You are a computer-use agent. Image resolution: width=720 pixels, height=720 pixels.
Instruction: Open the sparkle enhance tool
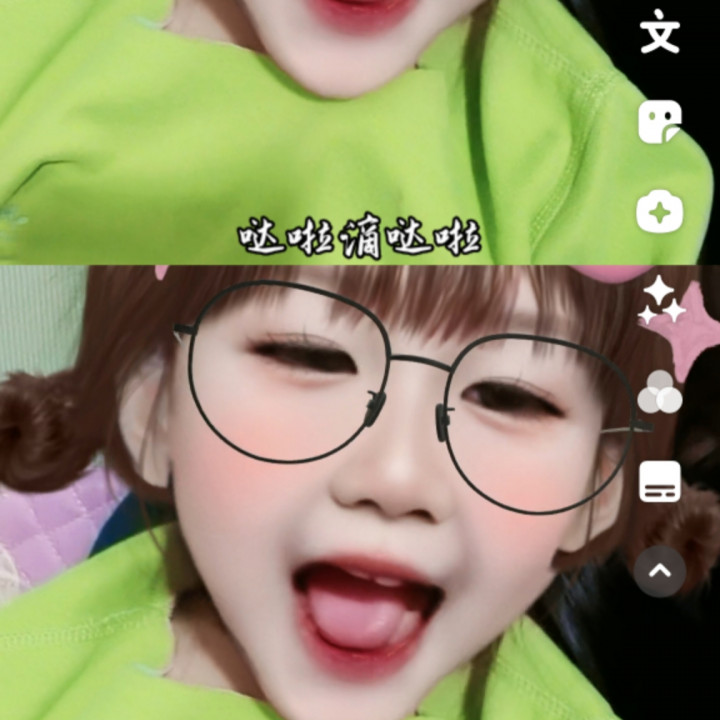coord(661,300)
